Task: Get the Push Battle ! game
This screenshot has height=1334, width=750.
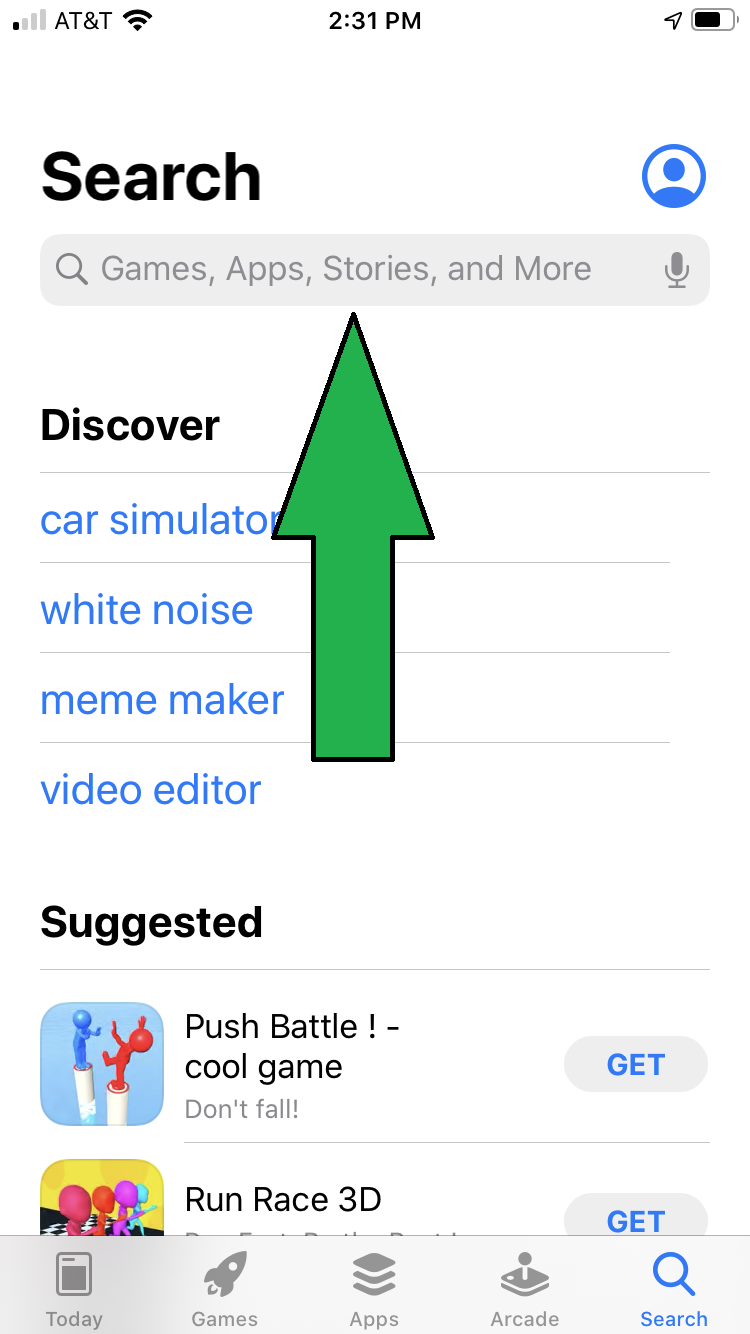Action: click(635, 1065)
